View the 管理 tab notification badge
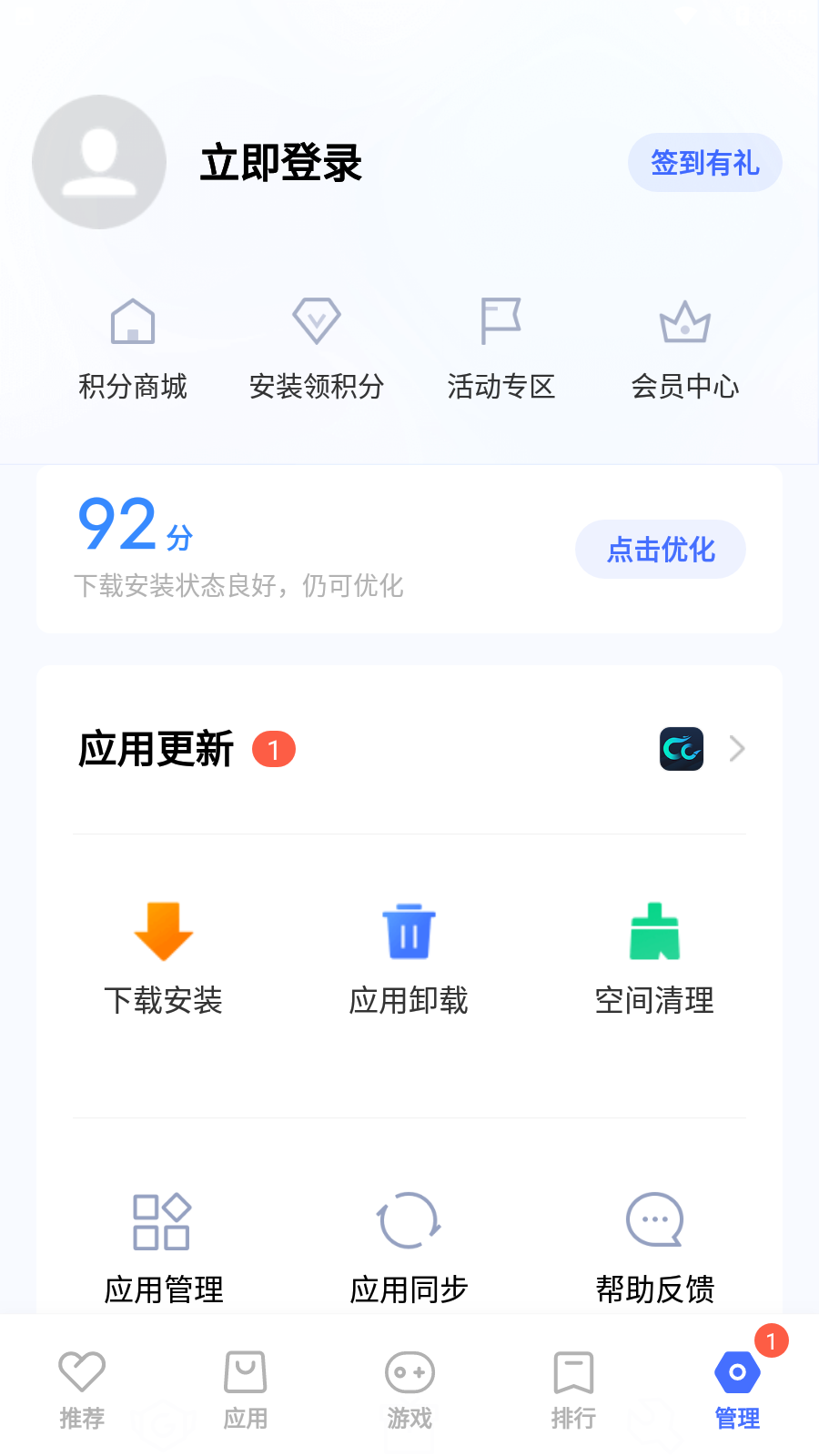The width and height of the screenshot is (819, 1456). 770,1340
